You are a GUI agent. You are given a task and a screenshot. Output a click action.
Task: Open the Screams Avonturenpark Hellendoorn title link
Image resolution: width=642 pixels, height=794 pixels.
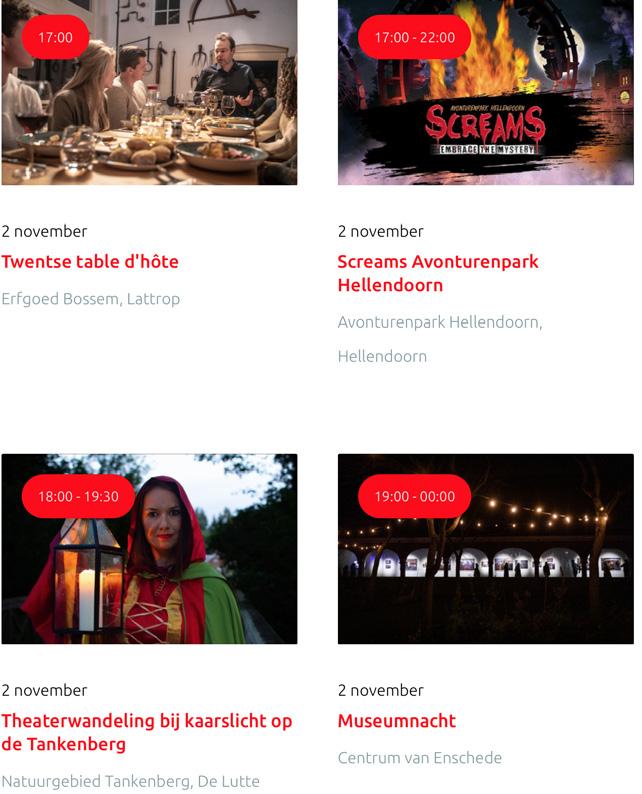coord(437,273)
